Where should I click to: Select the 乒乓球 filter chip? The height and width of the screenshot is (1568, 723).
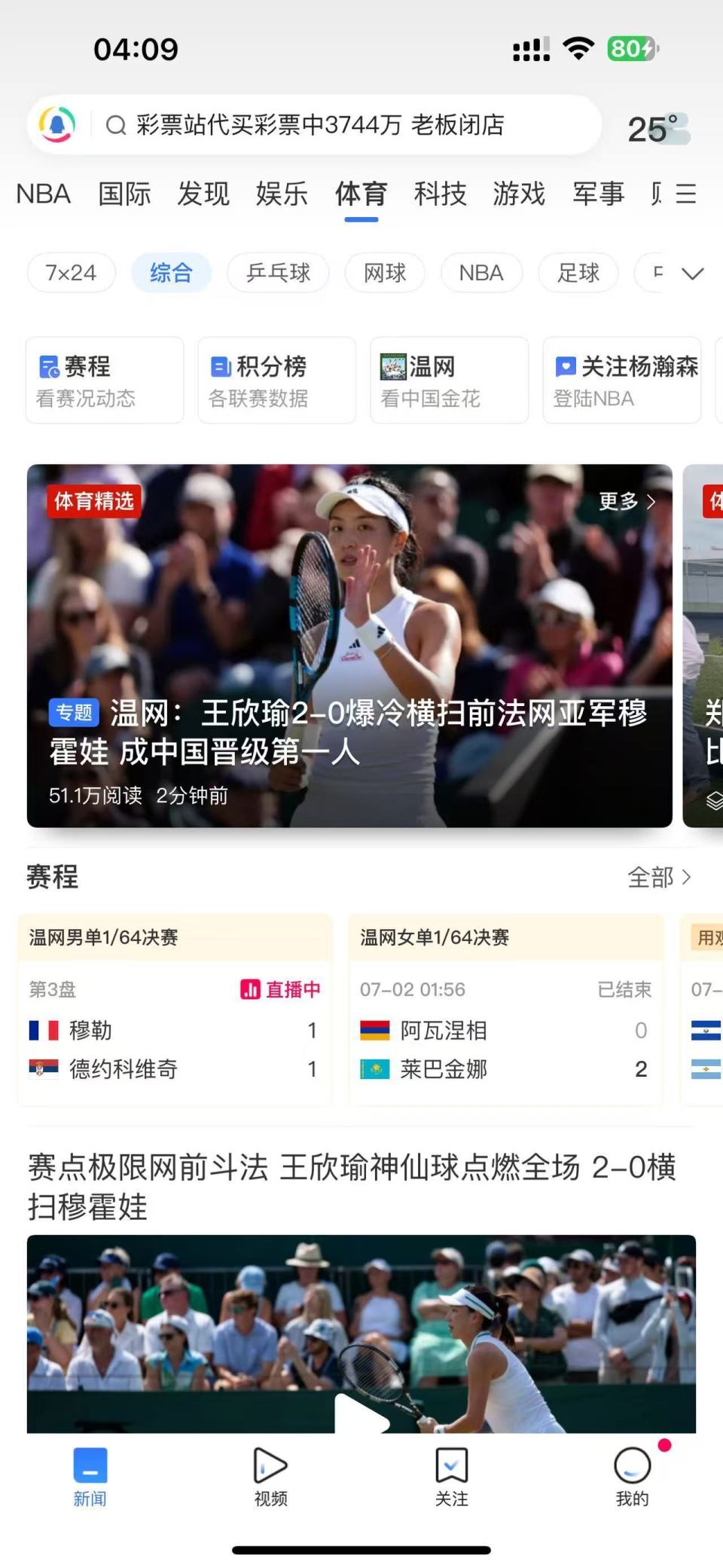(x=278, y=273)
